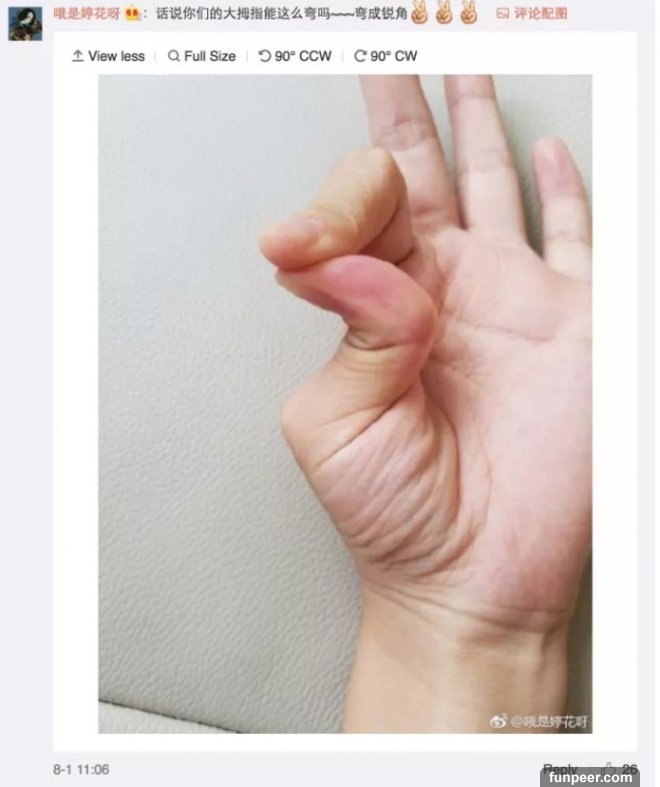Reply to this comment

tap(560, 769)
